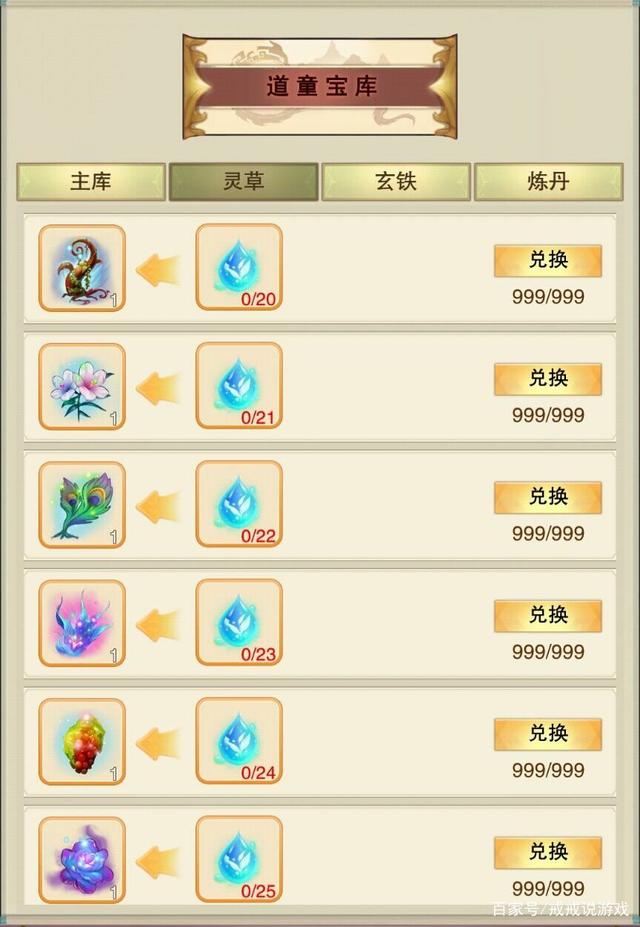Tap 兑换 for the 0/20 item
This screenshot has width=640, height=927.
548,260
